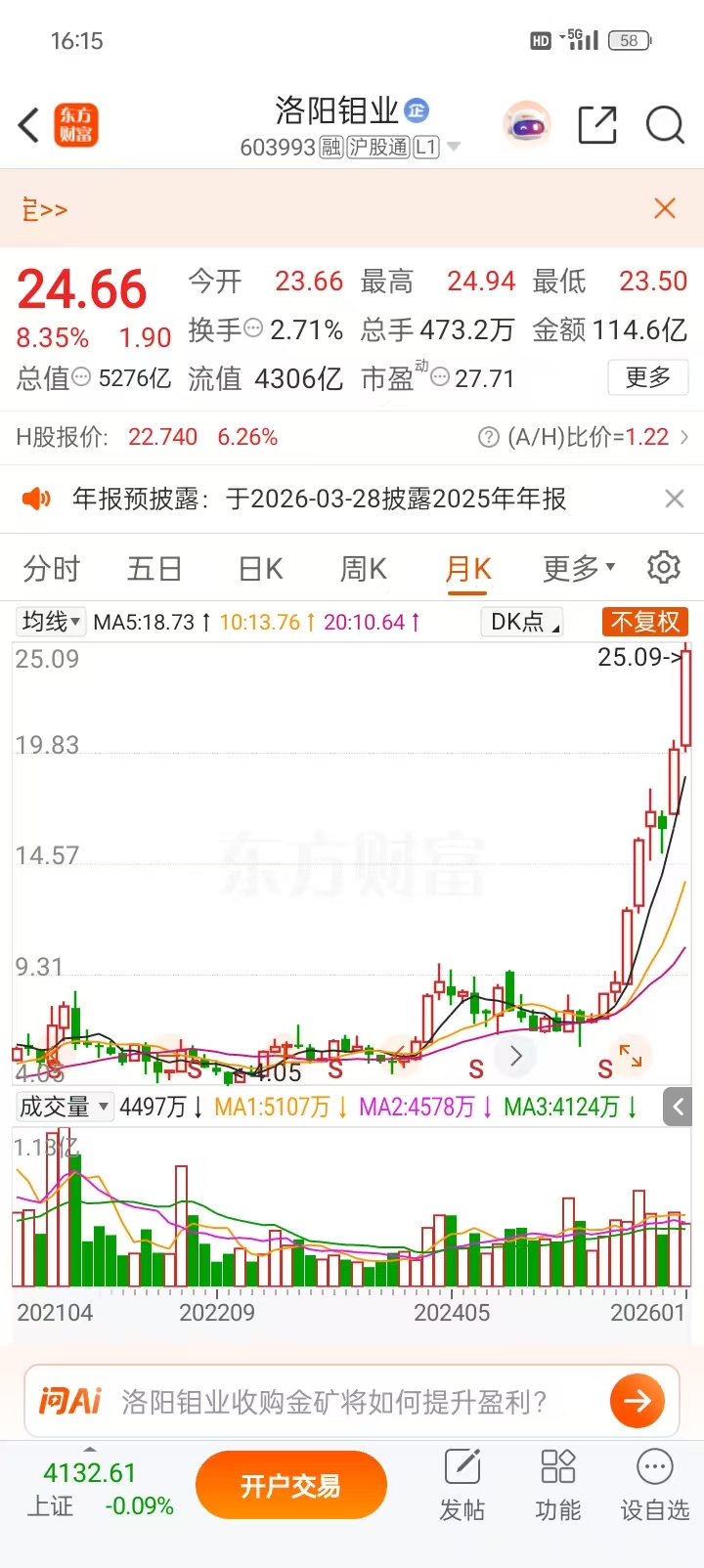Expand the 更多 chart period dropdown

[x=579, y=568]
